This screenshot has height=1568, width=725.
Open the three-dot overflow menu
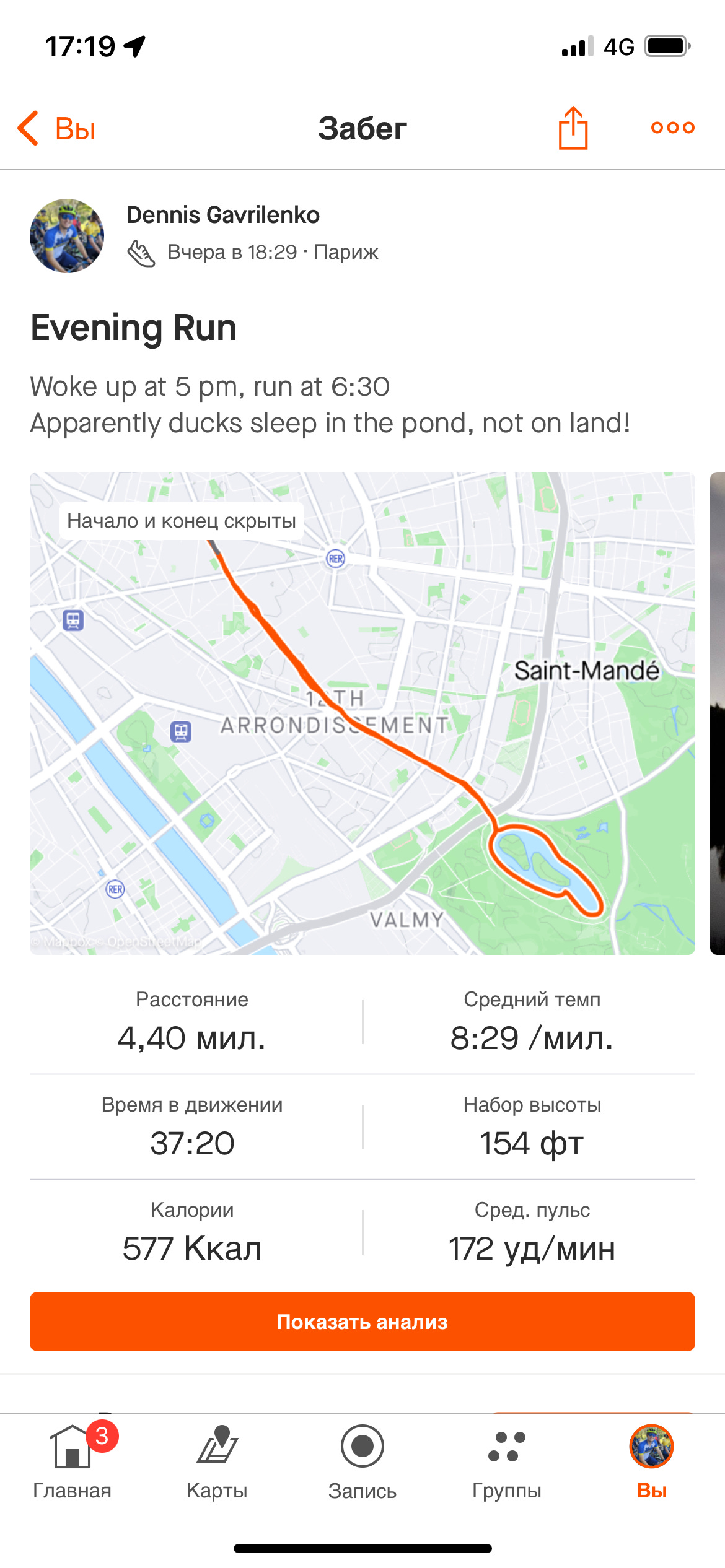672,128
